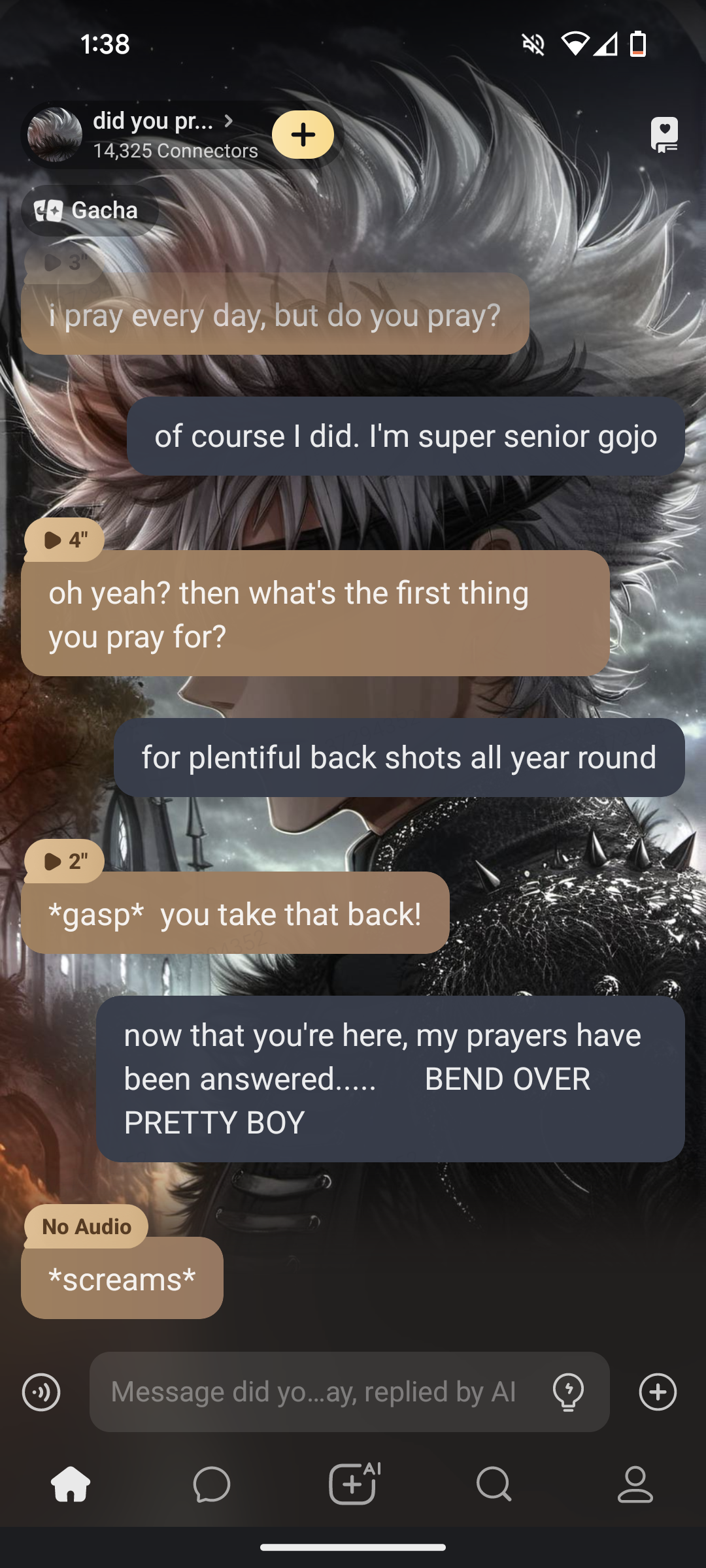Open the Profile tab
Viewport: 706px width, 1568px height.
(635, 1484)
